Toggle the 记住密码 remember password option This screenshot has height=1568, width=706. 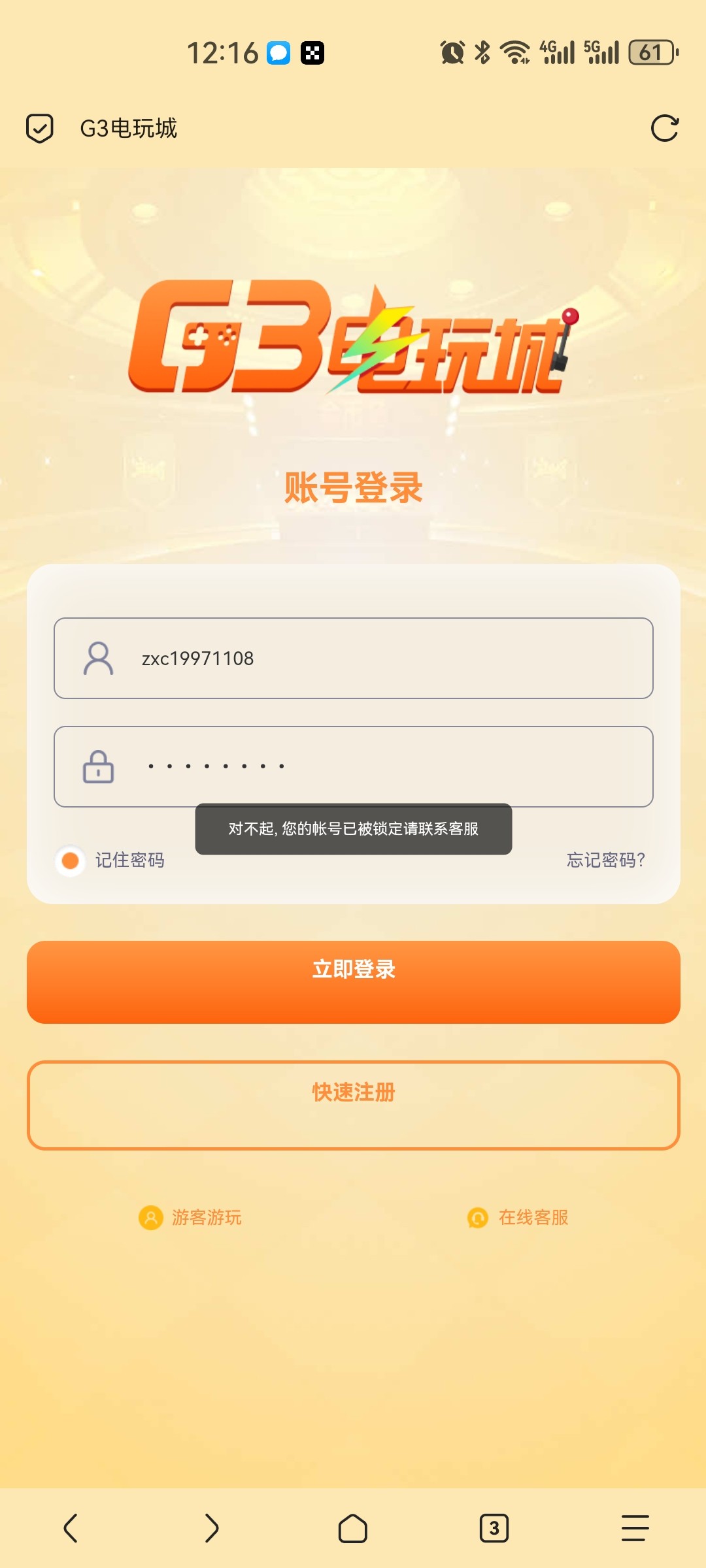[71, 860]
